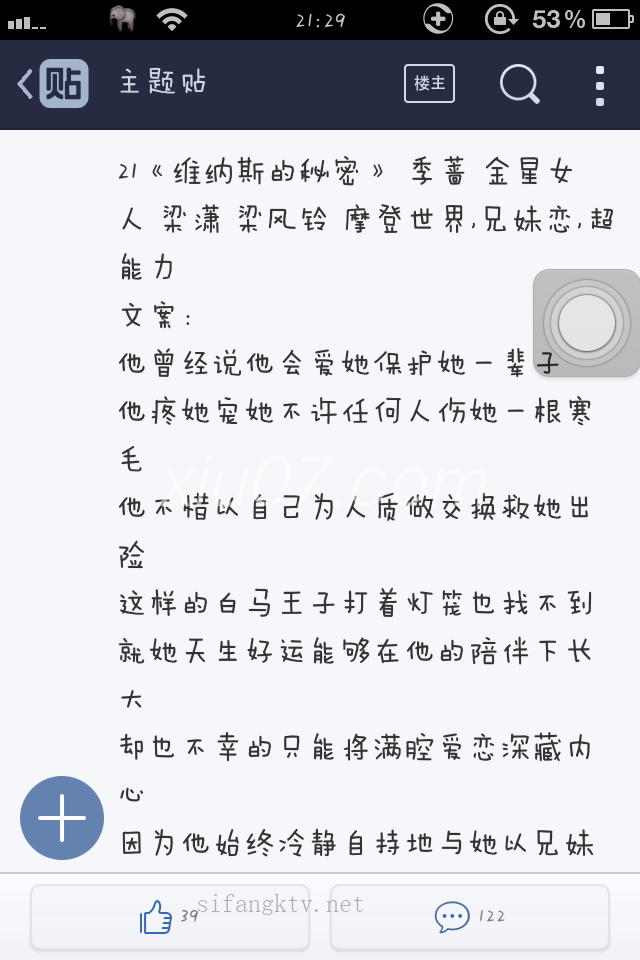Open the three-dot overflow menu
Image resolution: width=640 pixels, height=960 pixels.
[599, 85]
